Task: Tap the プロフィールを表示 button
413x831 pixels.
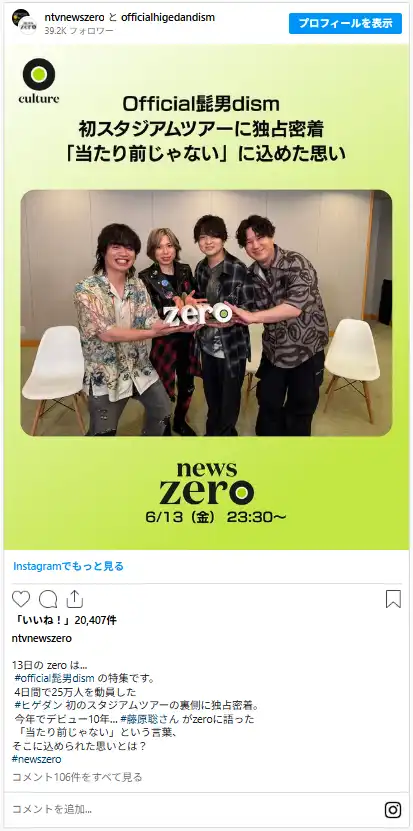Action: (x=345, y=23)
